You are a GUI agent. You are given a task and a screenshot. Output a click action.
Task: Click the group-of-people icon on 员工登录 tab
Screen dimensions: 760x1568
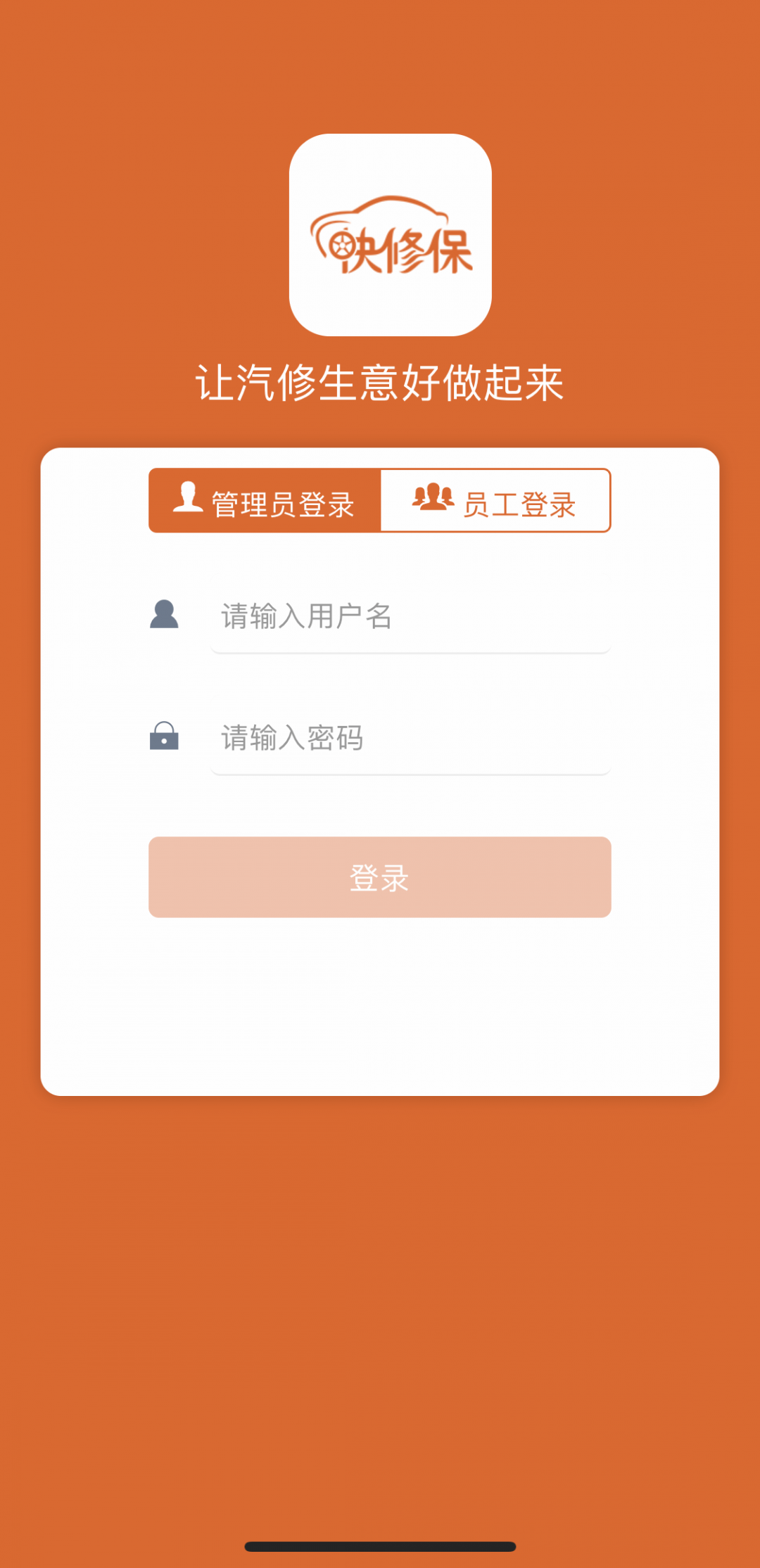click(x=433, y=497)
